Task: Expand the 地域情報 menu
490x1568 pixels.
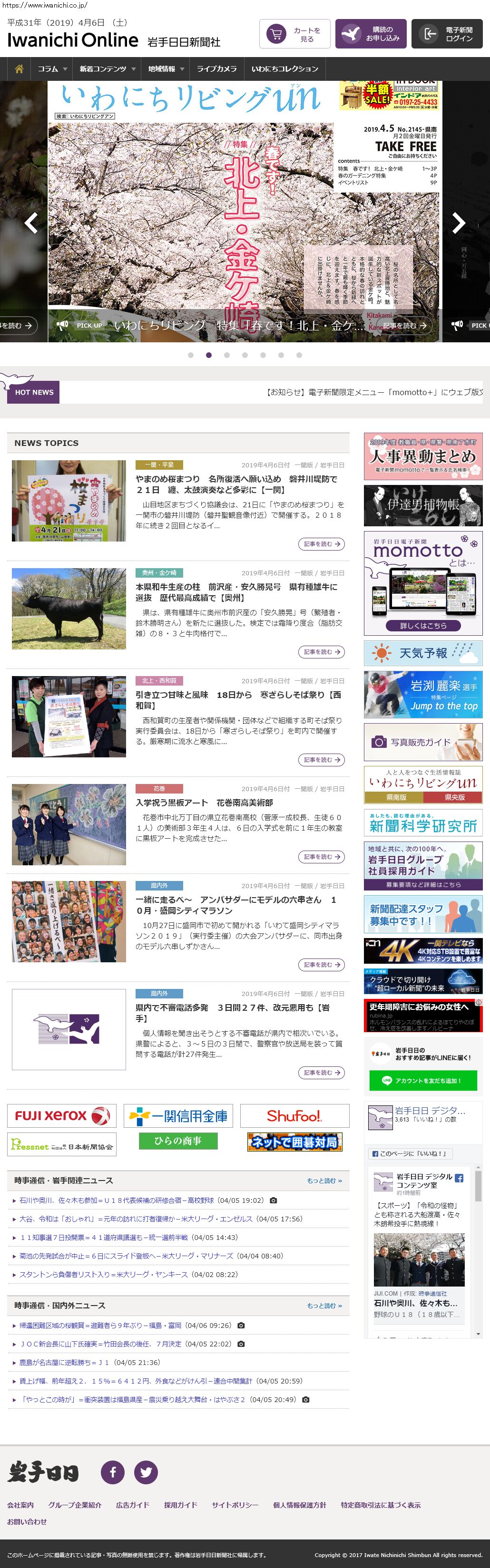Action: click(166, 69)
